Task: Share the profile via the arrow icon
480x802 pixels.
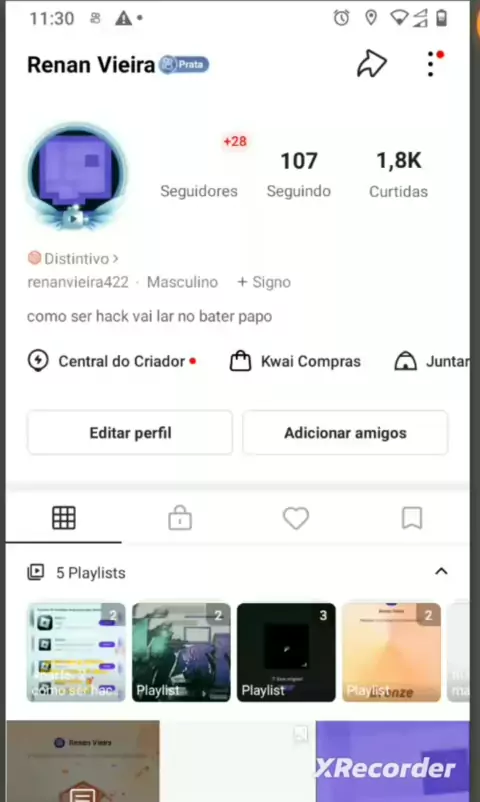Action: pyautogui.click(x=372, y=64)
